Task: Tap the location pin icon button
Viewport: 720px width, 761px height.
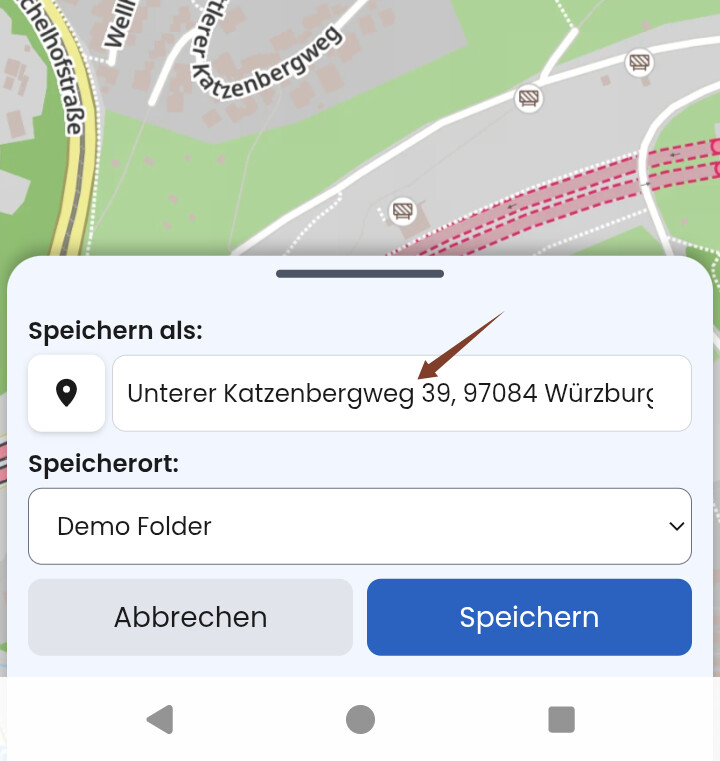Action: 66,393
